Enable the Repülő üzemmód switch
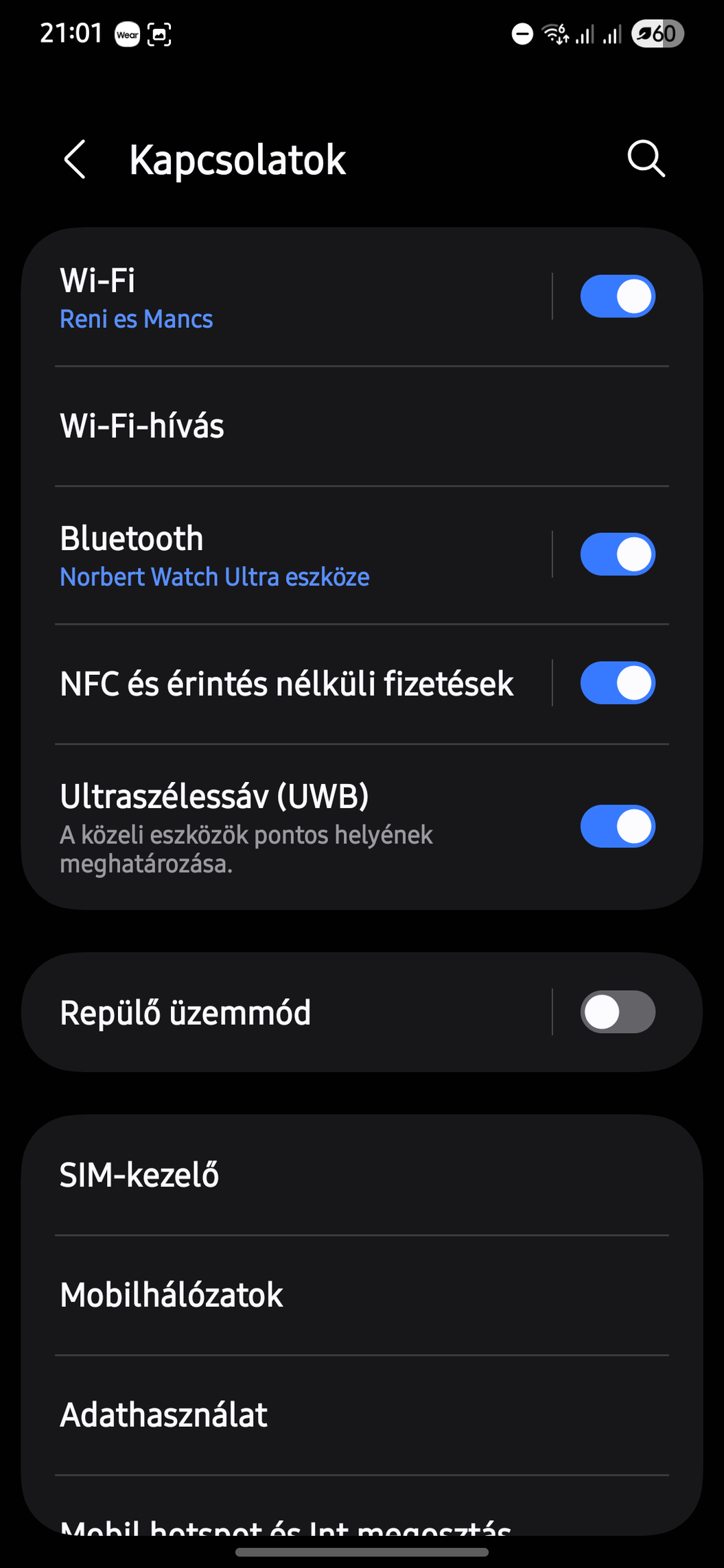Viewport: 724px width, 1568px height. point(618,1012)
